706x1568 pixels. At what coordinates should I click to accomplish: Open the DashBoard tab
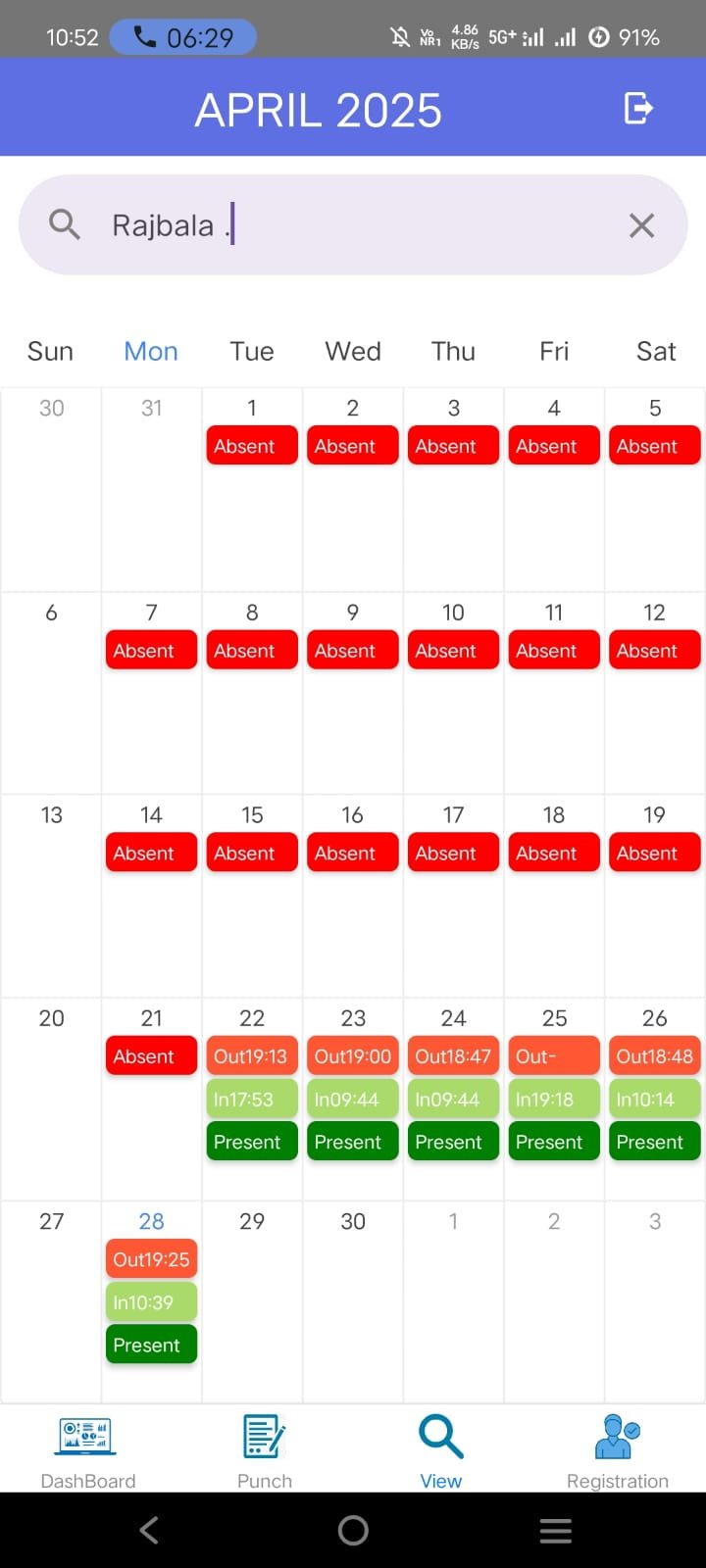coord(88,1451)
